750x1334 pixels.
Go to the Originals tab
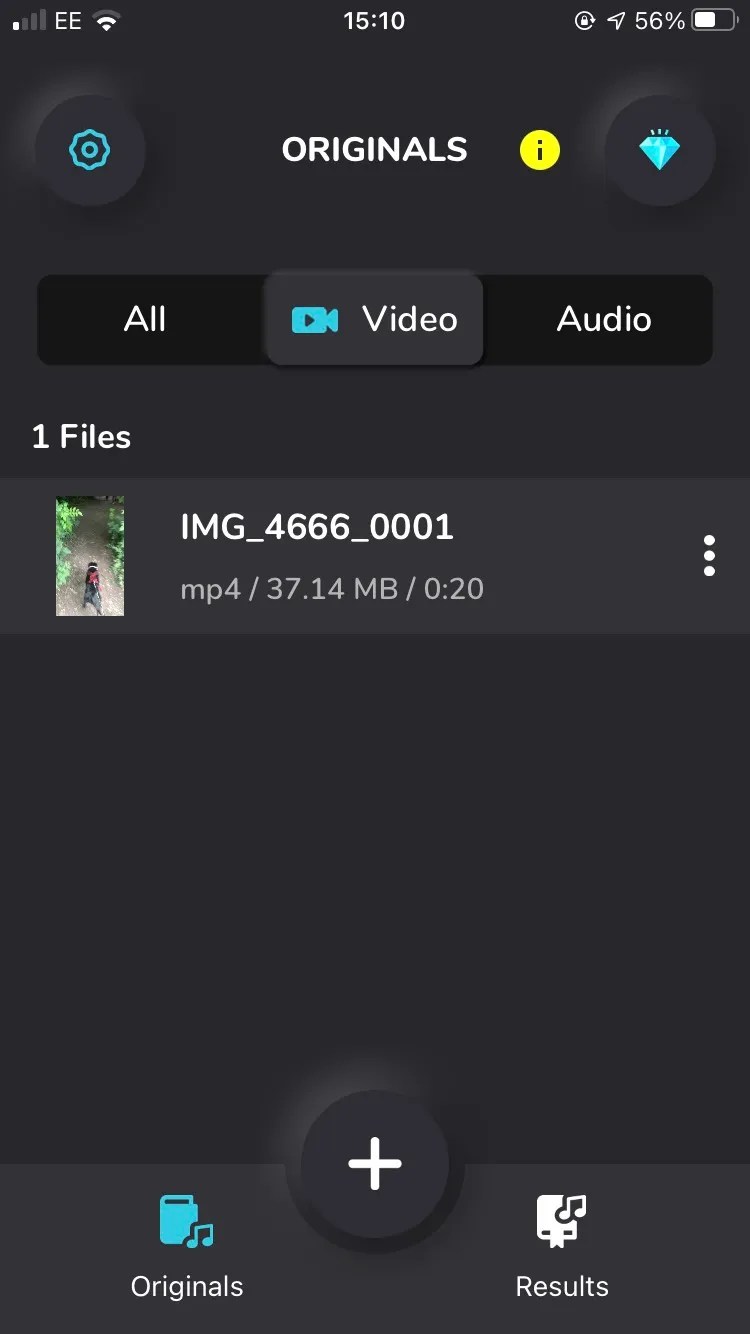click(x=187, y=1246)
